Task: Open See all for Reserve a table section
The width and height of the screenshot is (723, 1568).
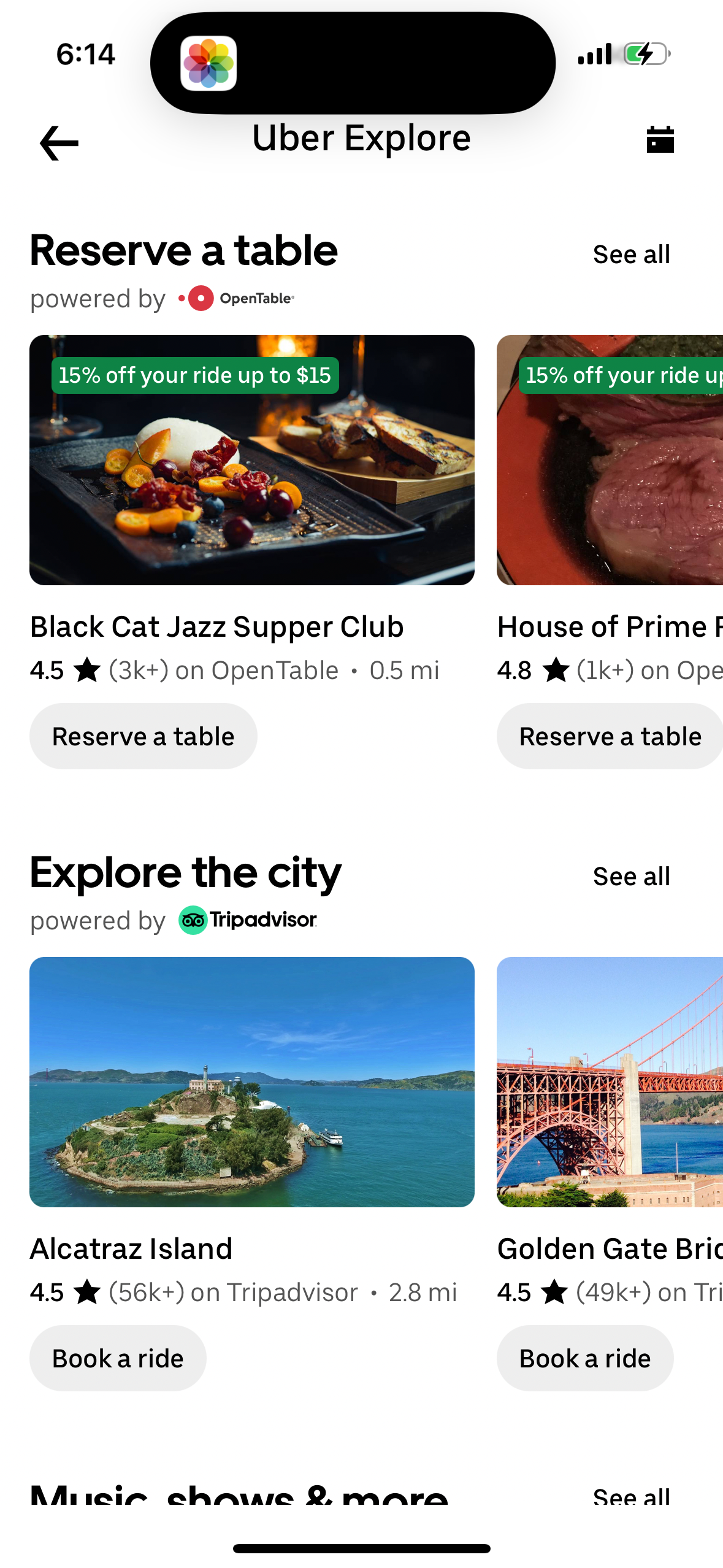Action: [x=631, y=253]
